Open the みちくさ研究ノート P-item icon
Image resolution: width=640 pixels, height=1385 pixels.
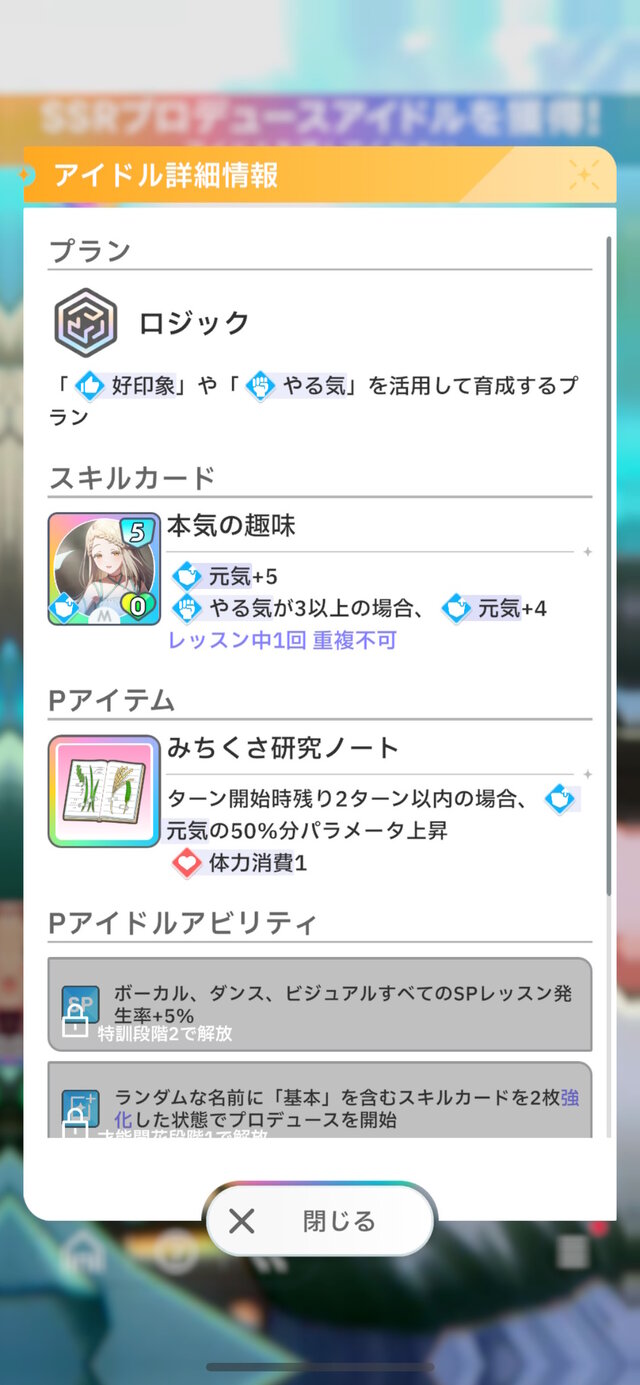pos(104,791)
